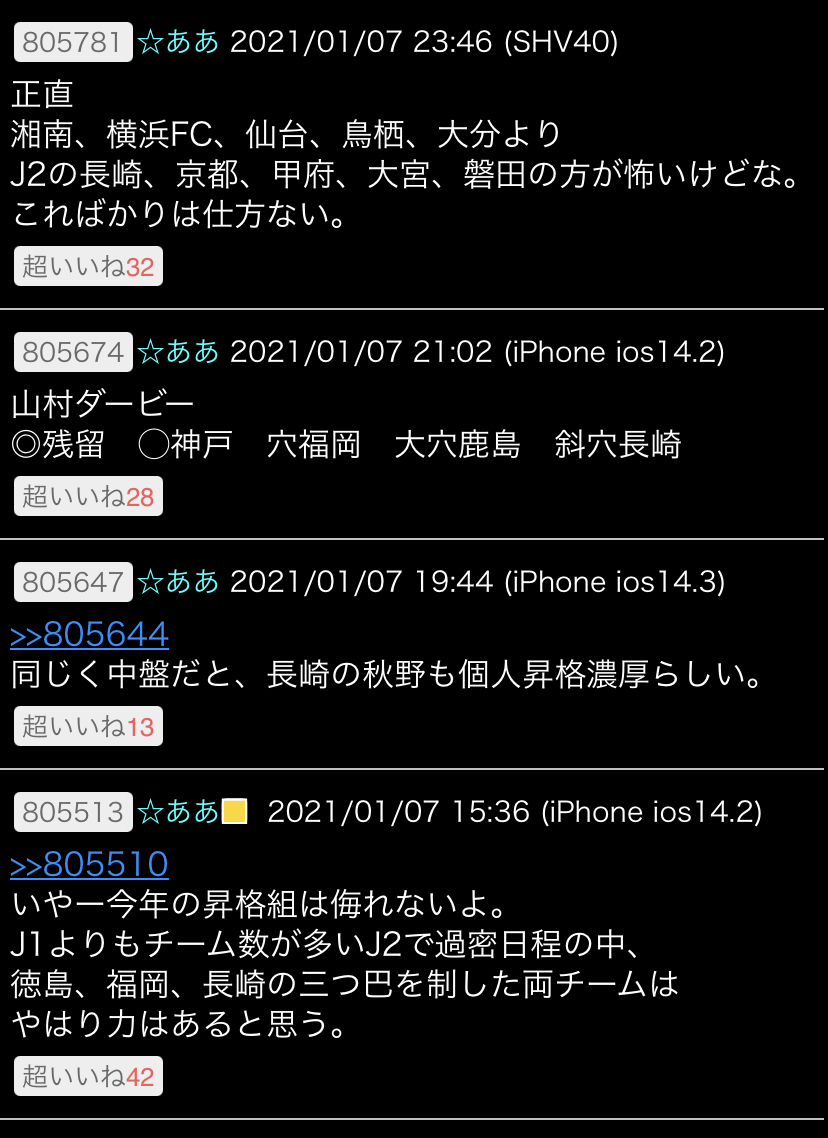Give 超いいね to the 山村ダービー post
Screen dimensions: 828x1138
point(88,497)
